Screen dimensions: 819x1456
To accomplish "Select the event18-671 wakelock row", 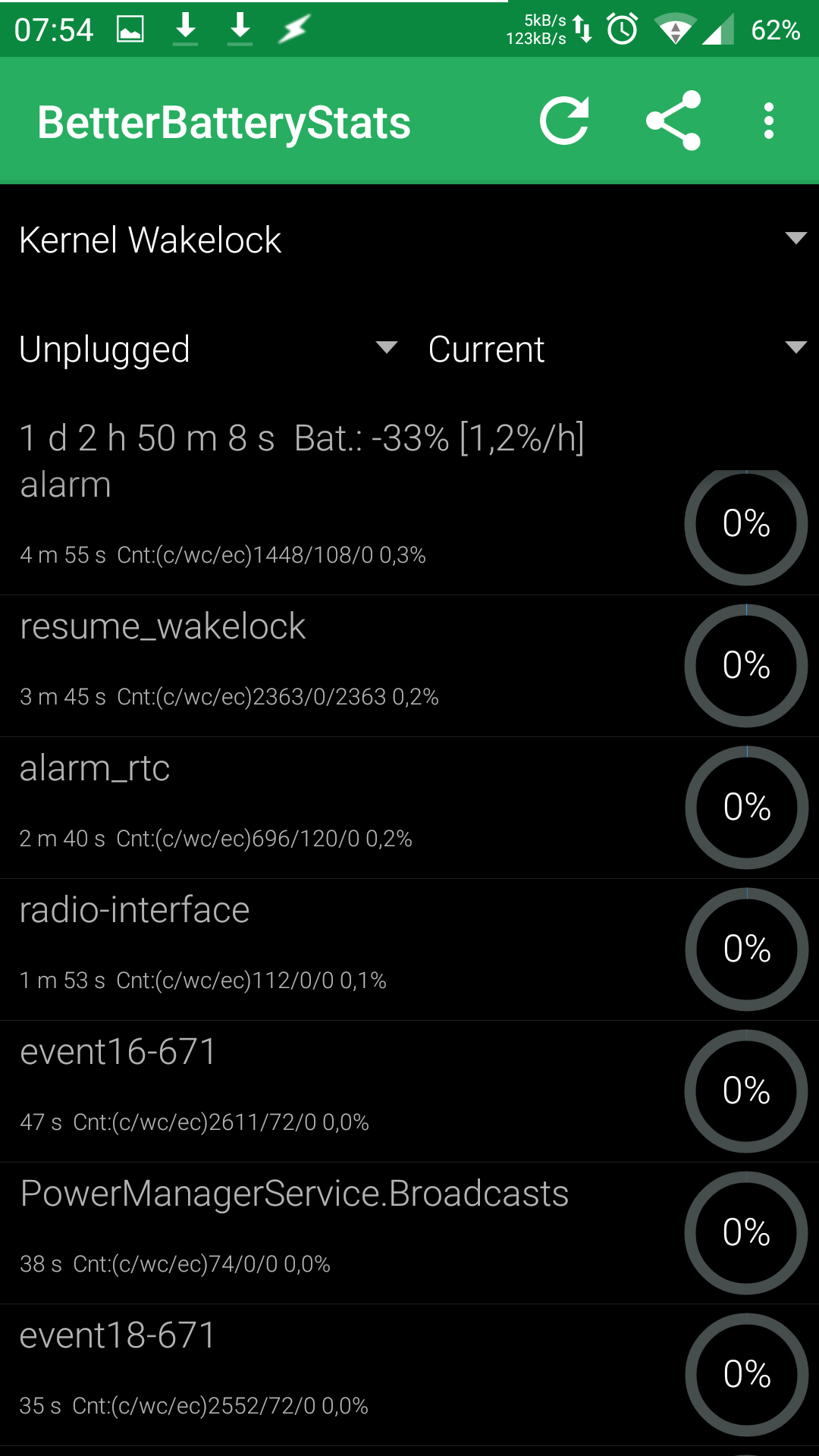I will 341,1375.
